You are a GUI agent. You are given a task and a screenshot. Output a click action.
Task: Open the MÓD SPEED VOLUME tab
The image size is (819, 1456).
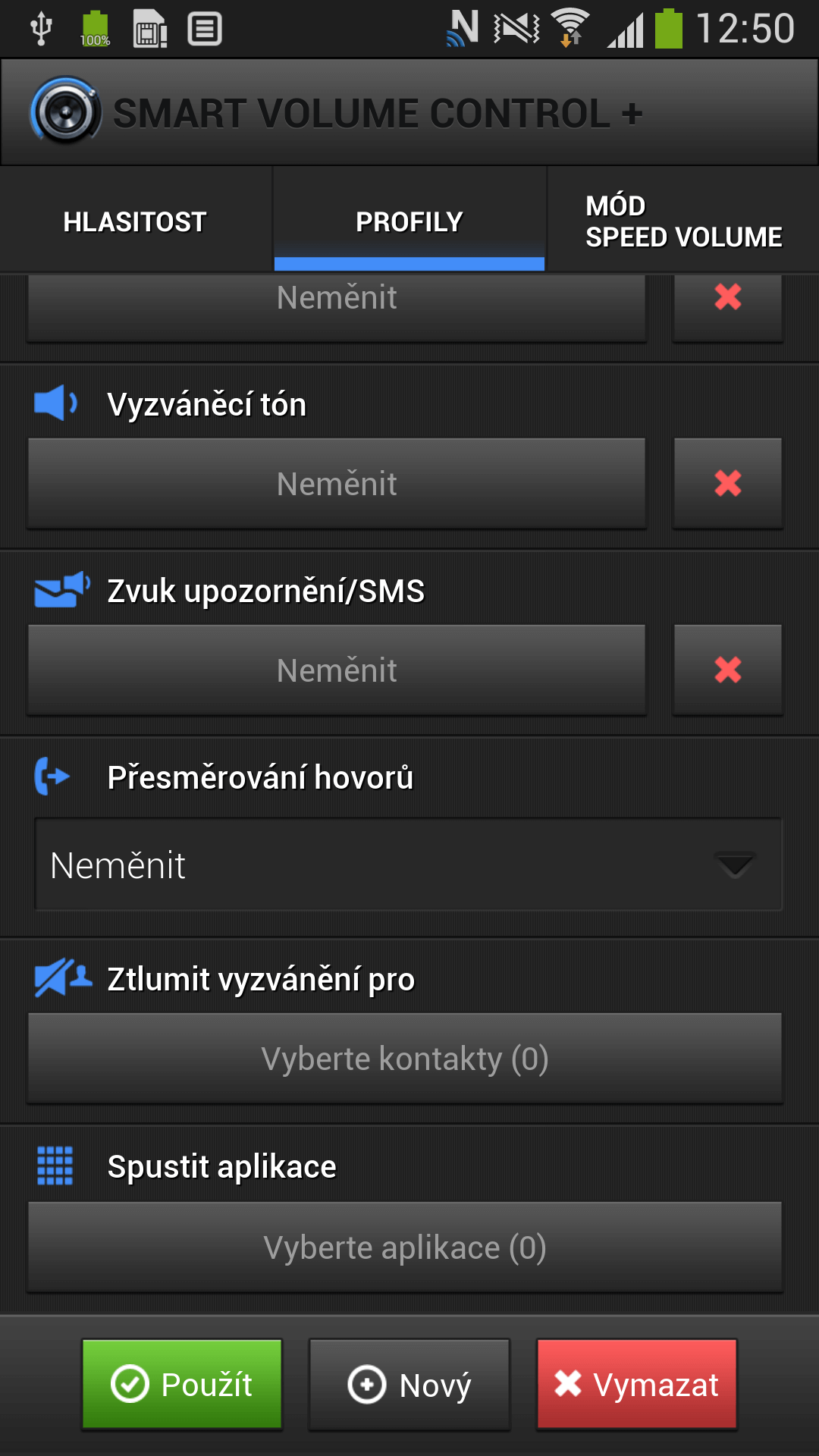[x=682, y=221]
